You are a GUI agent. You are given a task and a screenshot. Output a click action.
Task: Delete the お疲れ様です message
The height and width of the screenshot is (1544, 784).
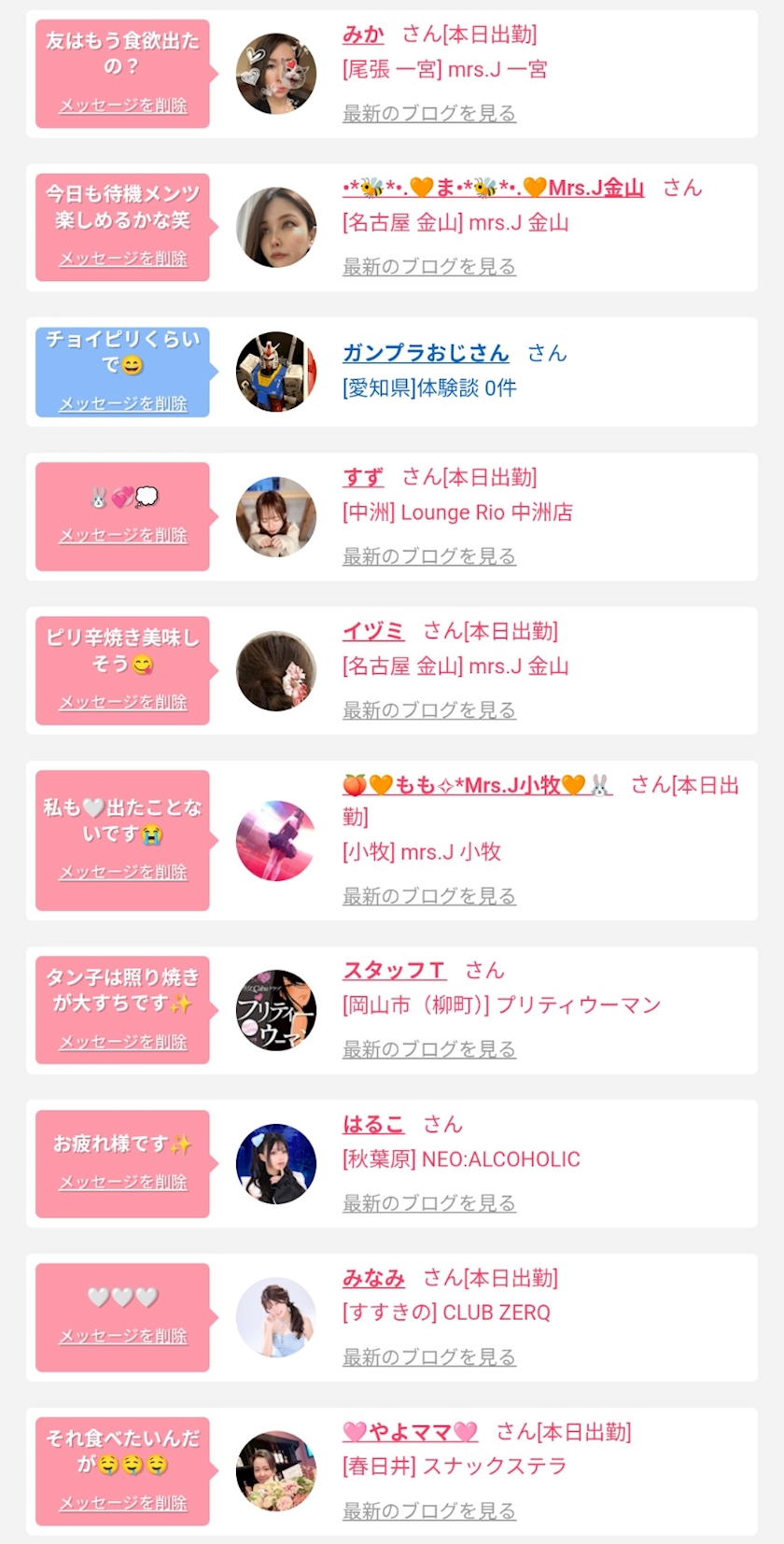pyautogui.click(x=123, y=1182)
